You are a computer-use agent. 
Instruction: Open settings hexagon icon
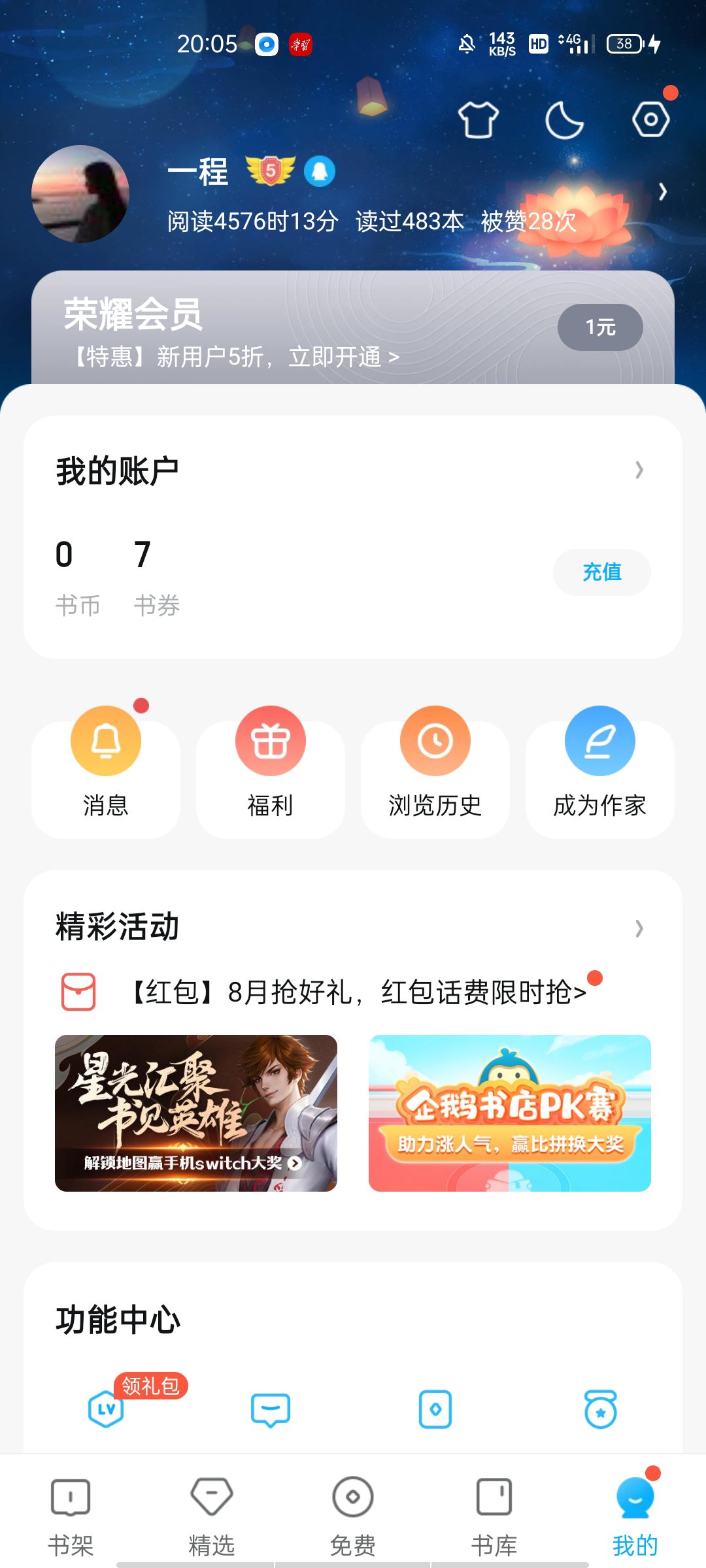[650, 120]
